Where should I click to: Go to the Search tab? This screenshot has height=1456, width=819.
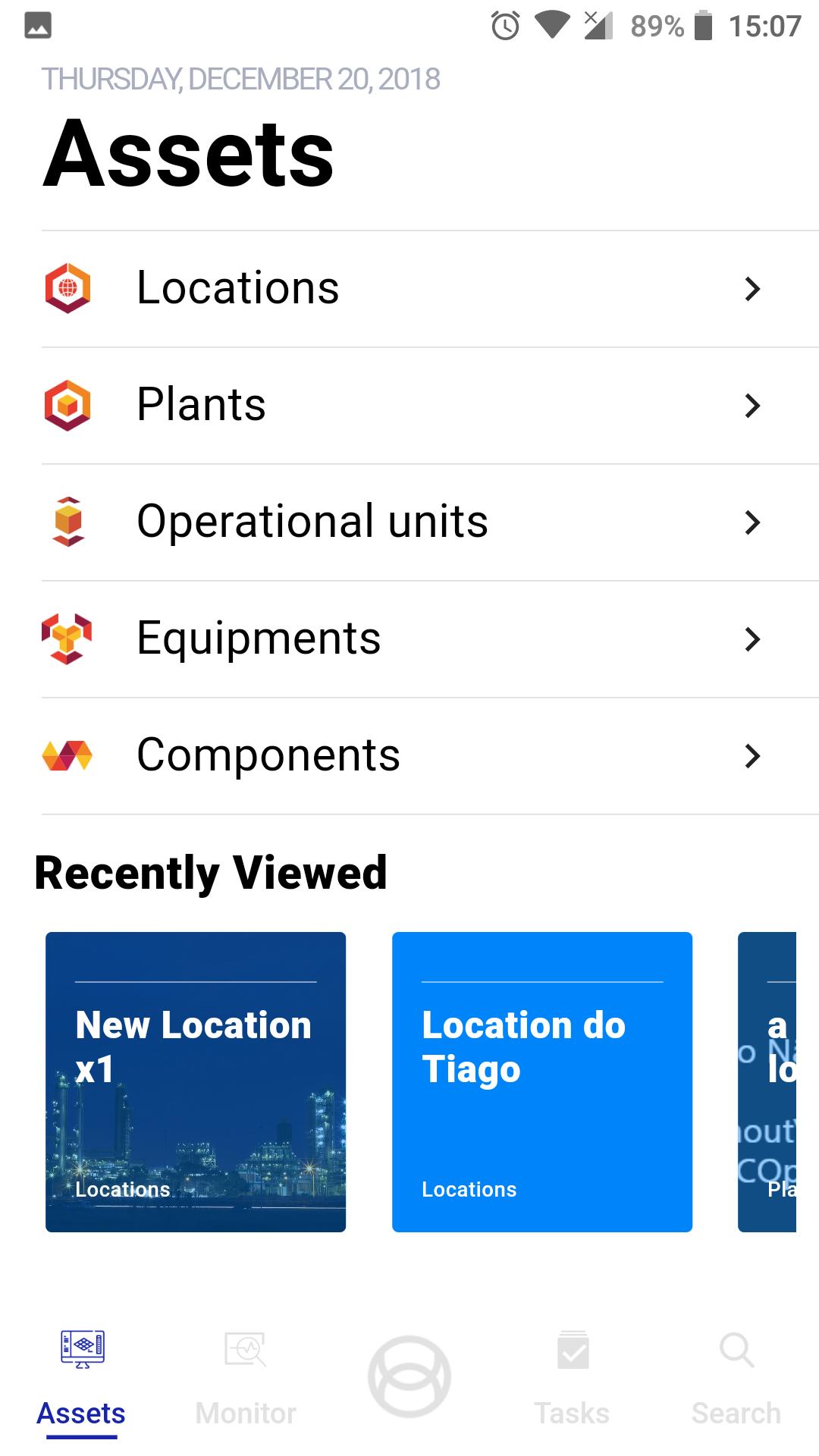(736, 1380)
